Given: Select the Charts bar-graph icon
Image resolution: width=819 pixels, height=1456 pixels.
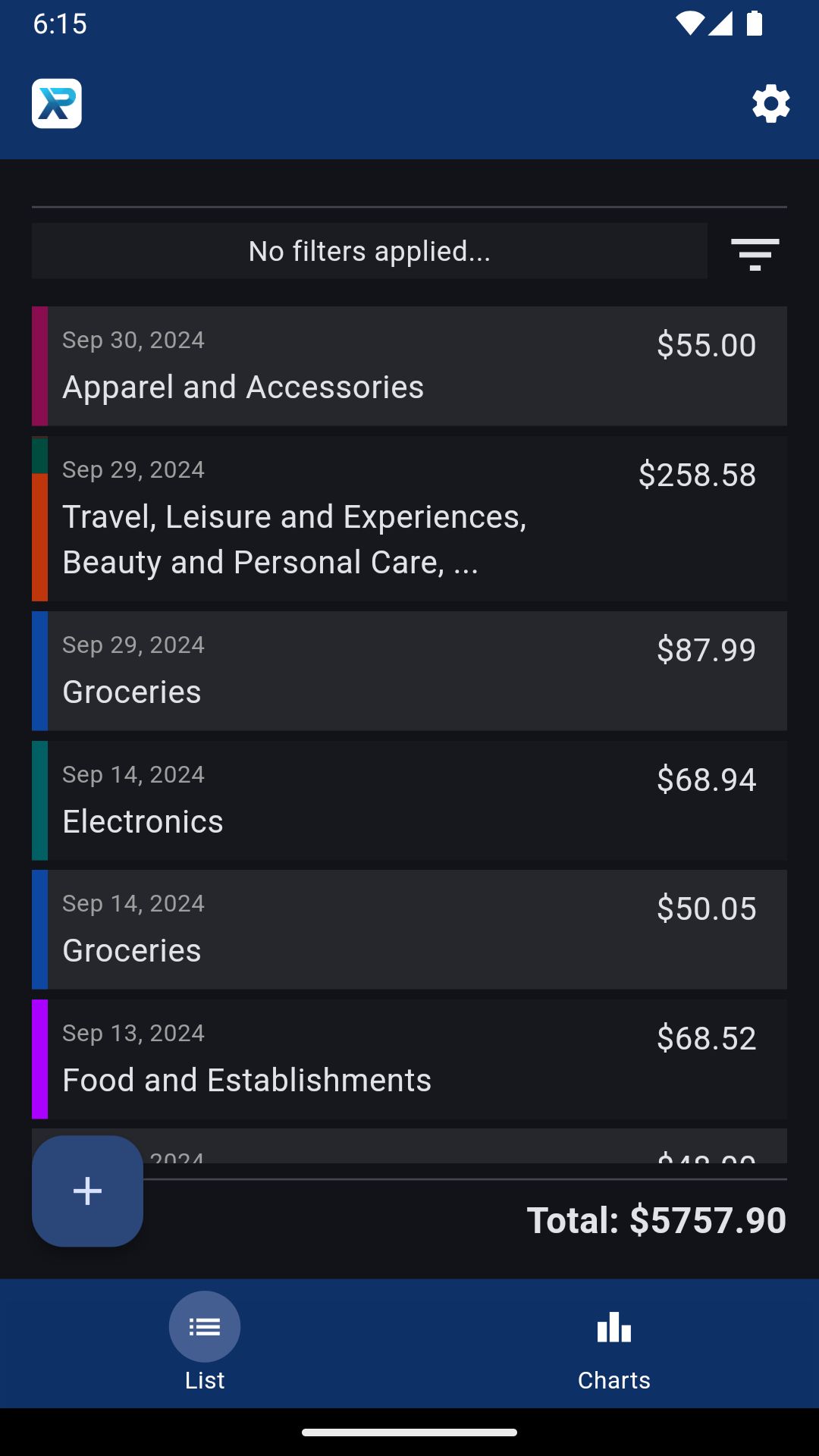Looking at the screenshot, I should (613, 1328).
